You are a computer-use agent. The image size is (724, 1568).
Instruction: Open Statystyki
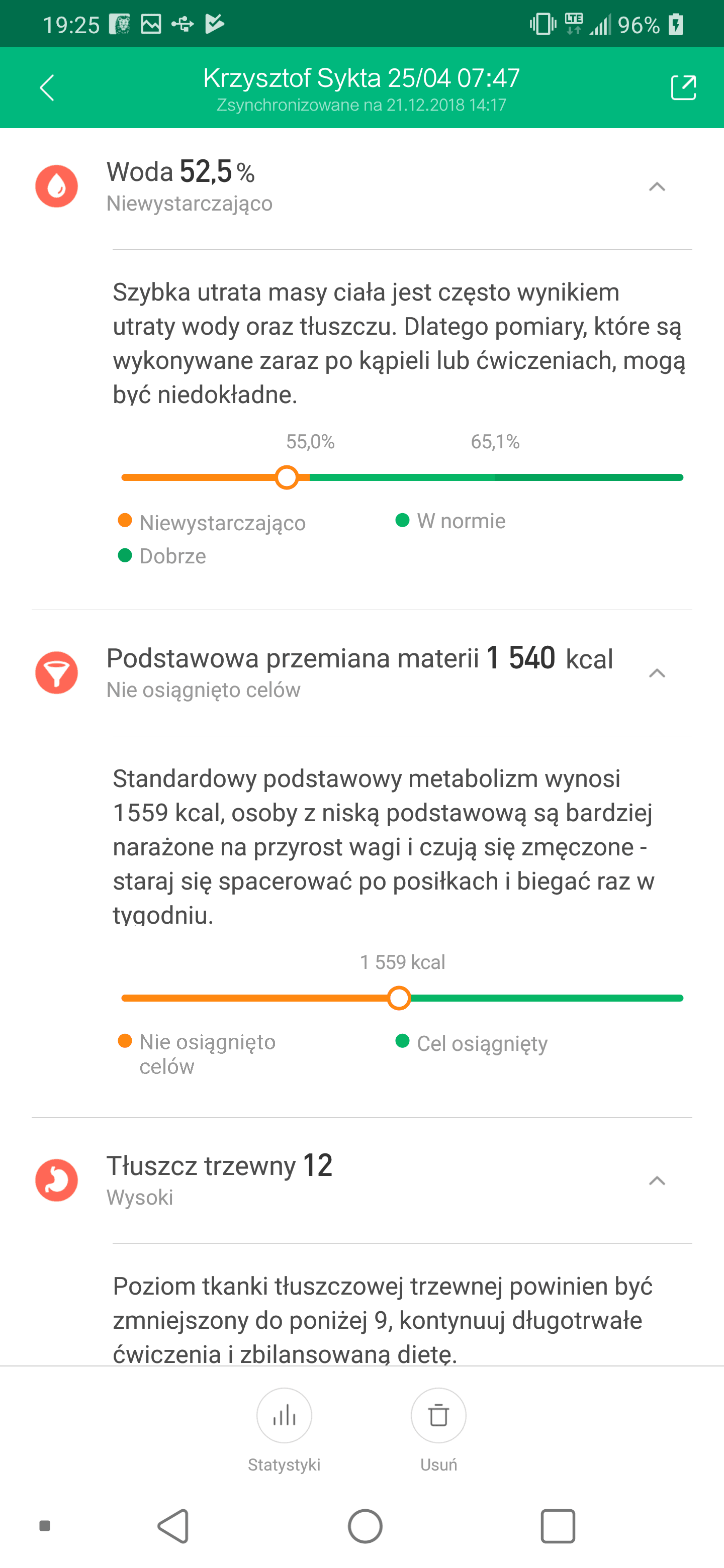(x=284, y=1416)
